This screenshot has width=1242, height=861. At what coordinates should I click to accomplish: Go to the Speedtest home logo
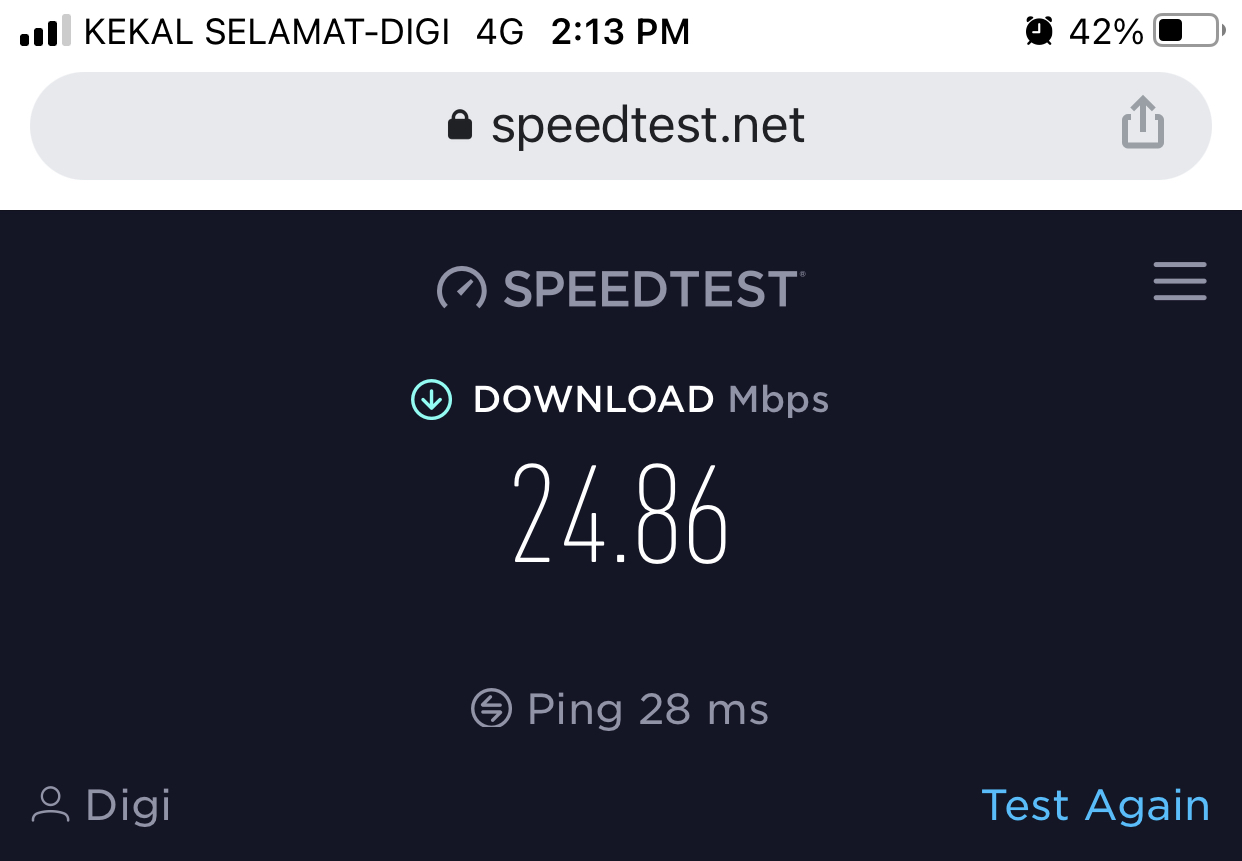(x=620, y=289)
